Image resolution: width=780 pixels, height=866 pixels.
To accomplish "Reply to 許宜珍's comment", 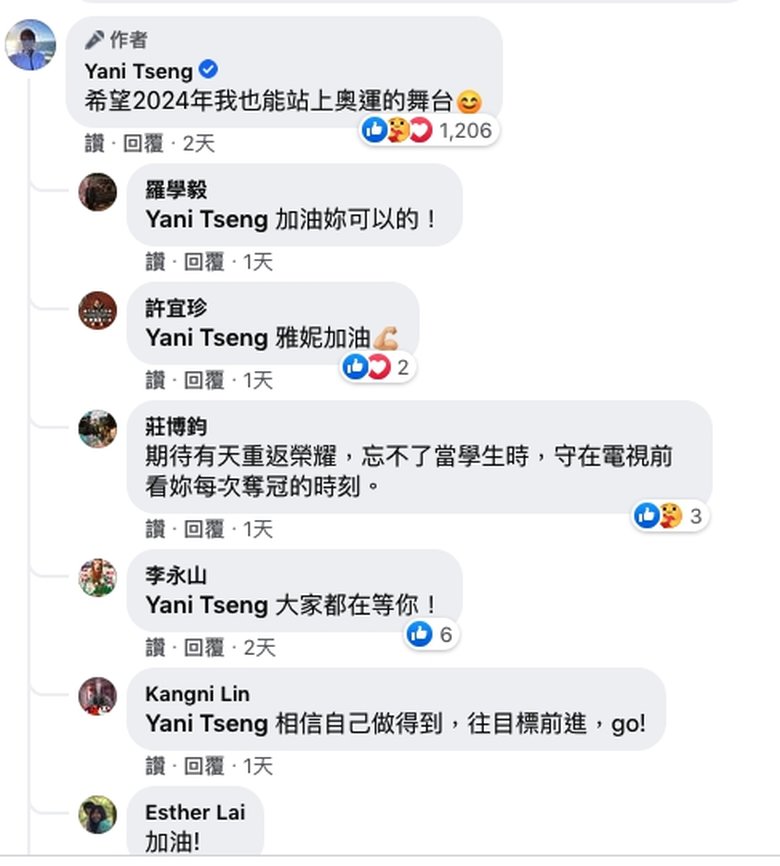I will point(203,380).
